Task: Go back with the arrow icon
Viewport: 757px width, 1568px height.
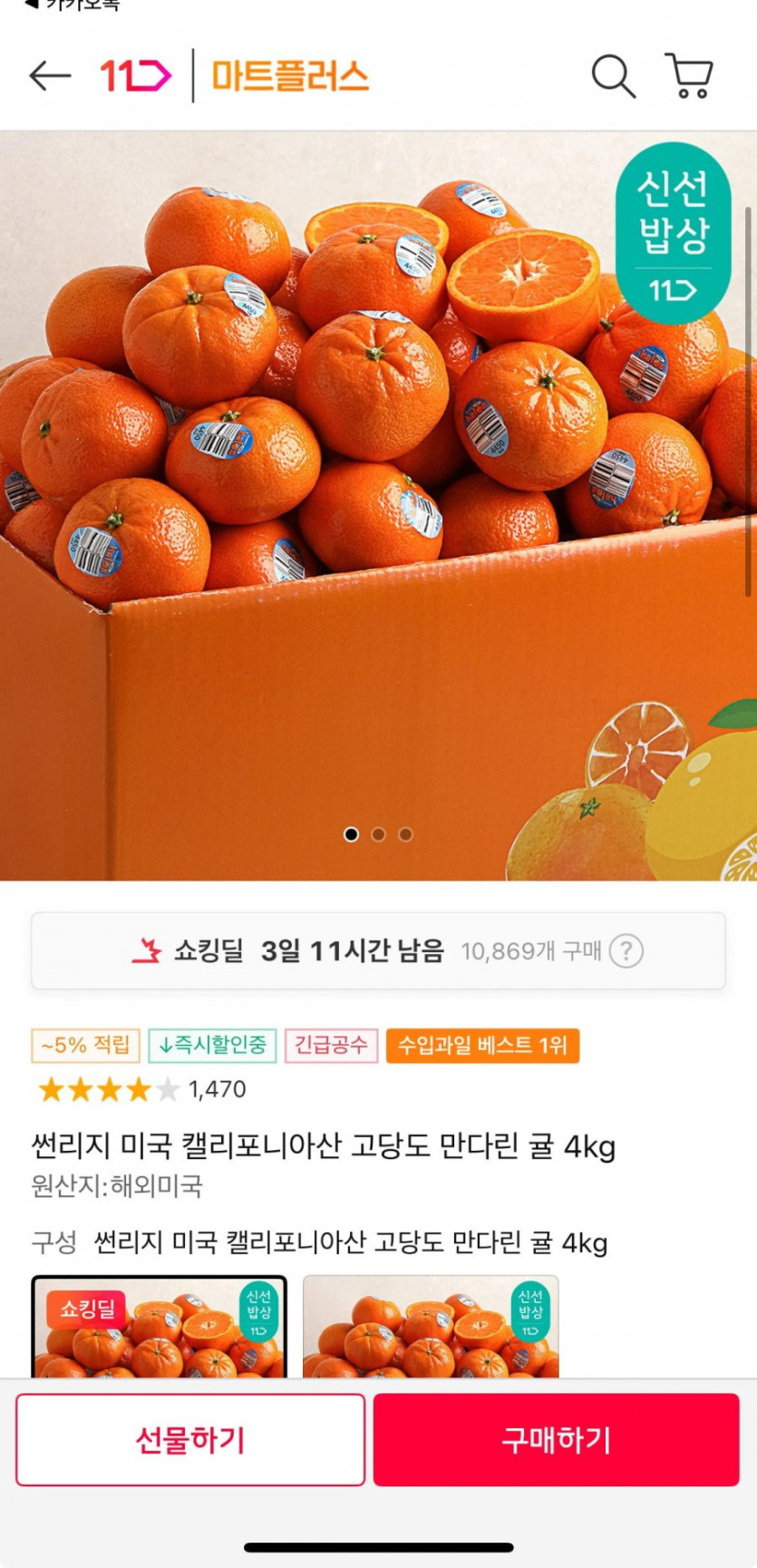Action: click(50, 76)
